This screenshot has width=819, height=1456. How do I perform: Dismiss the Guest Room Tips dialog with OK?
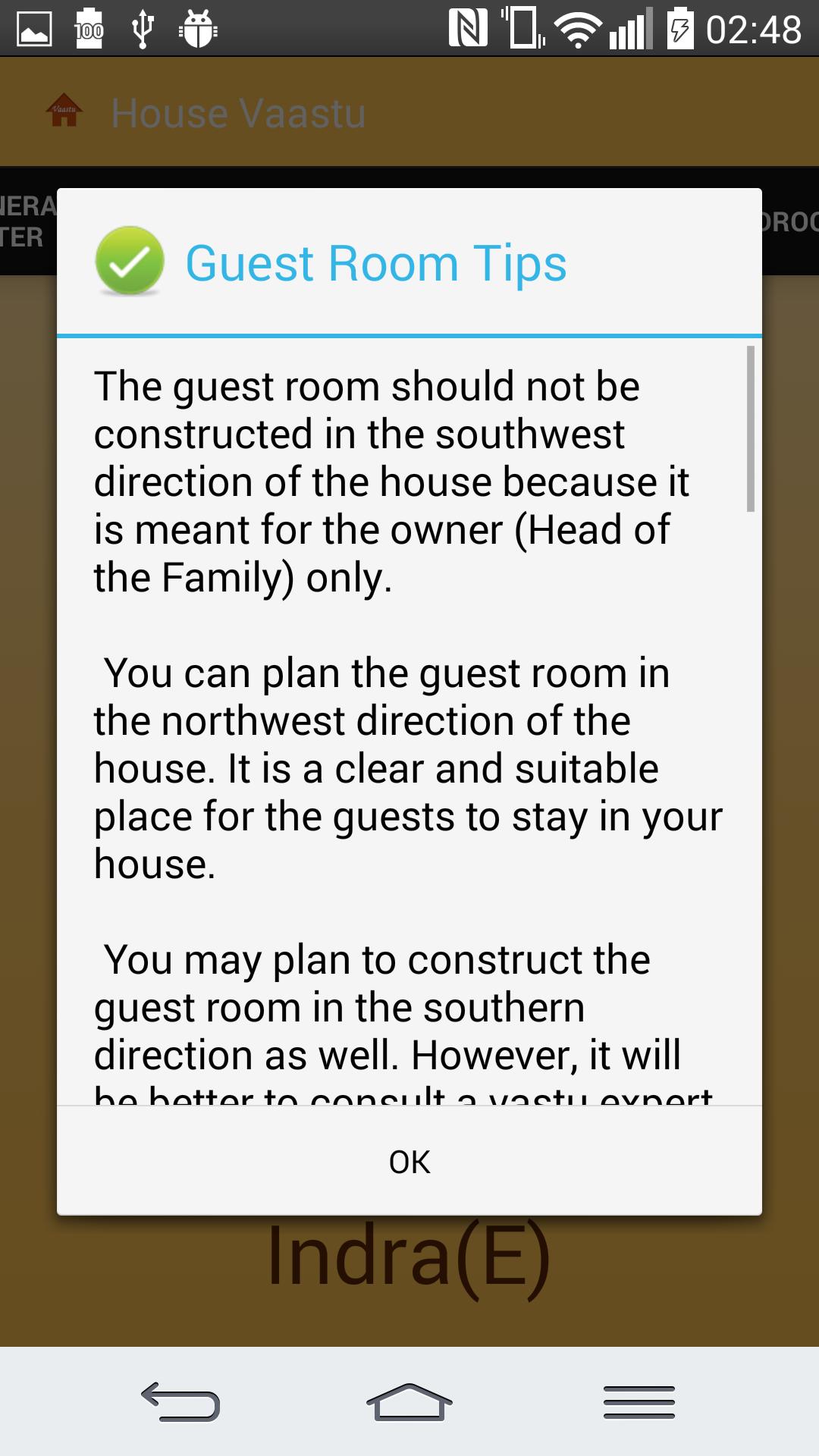pos(409,1161)
